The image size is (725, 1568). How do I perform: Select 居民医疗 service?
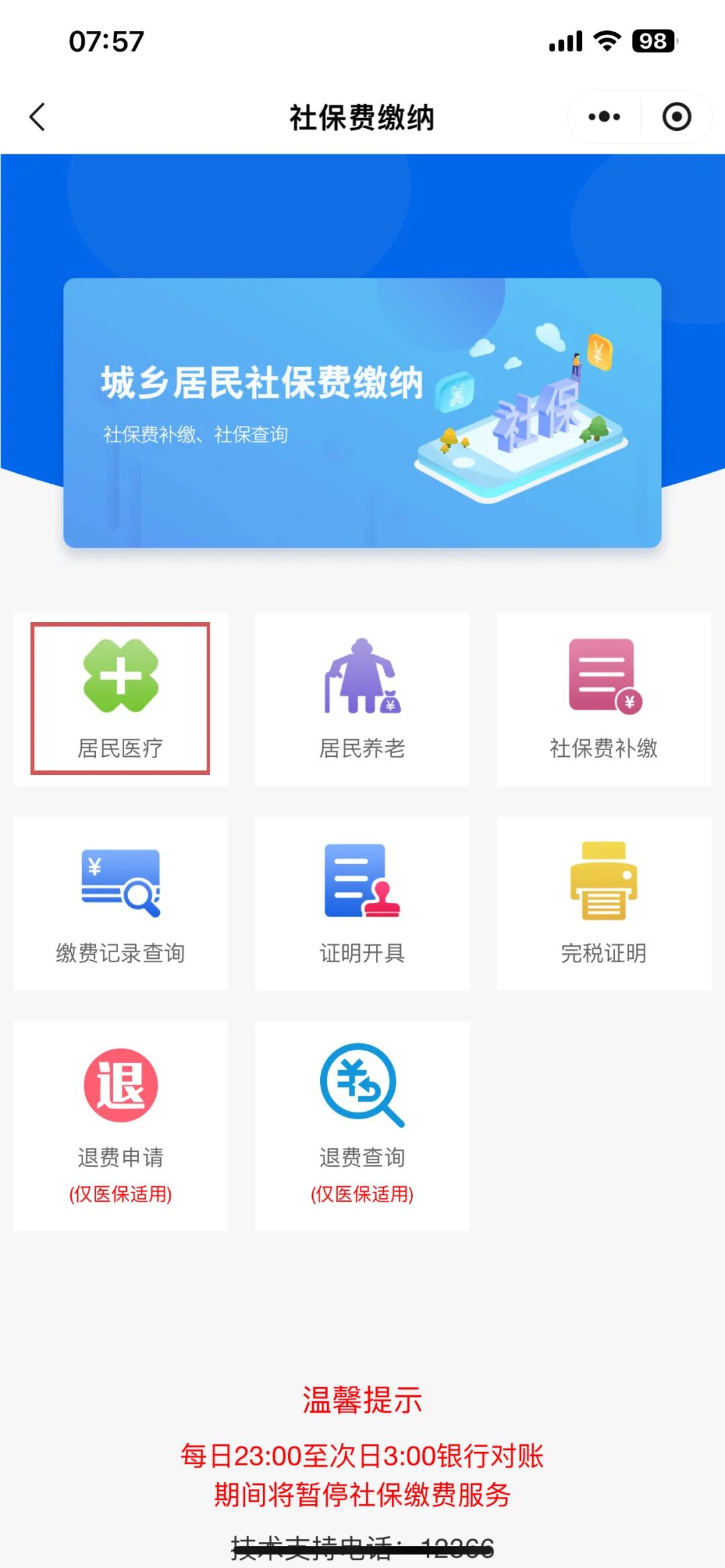121,698
